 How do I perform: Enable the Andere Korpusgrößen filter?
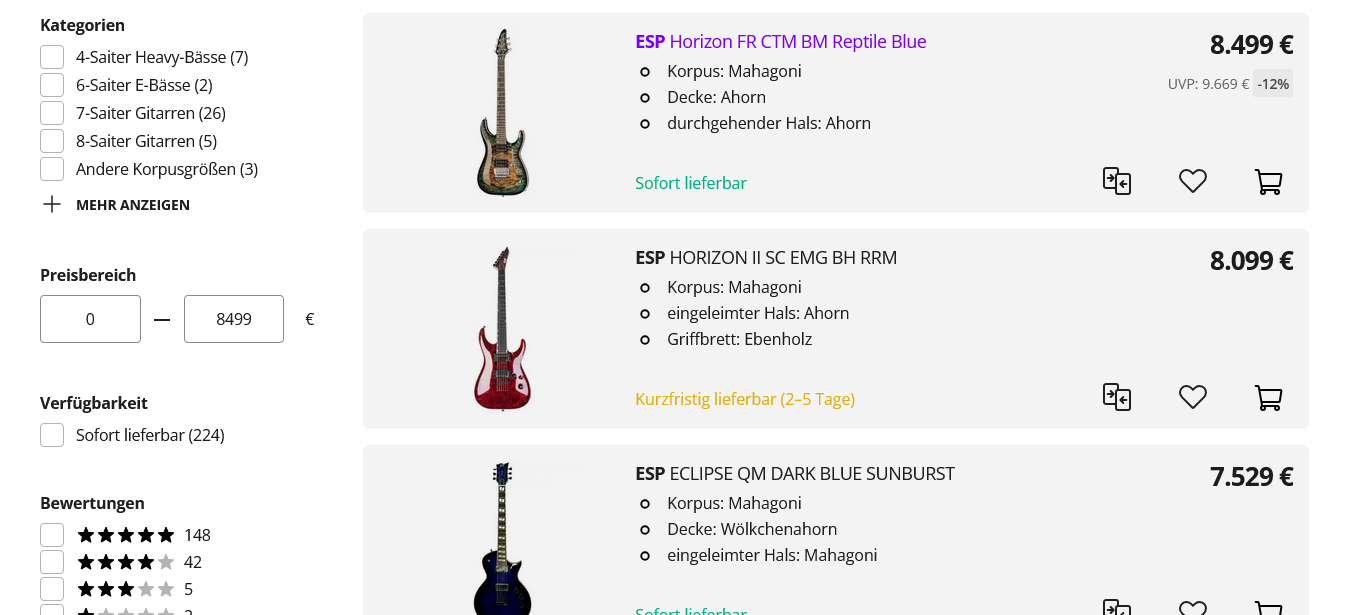[x=52, y=169]
